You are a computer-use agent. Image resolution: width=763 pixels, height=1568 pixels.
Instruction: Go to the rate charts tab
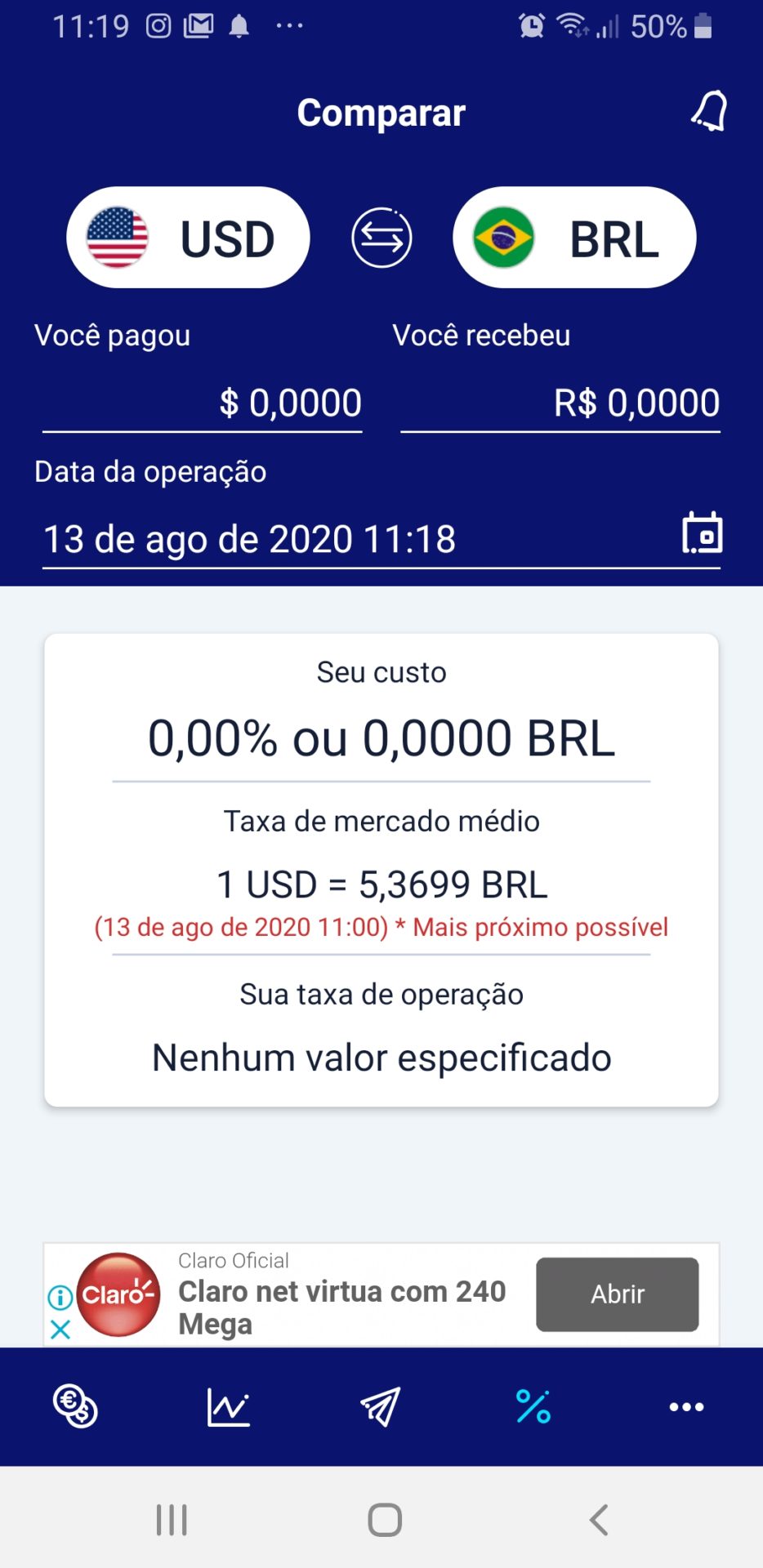(228, 1406)
